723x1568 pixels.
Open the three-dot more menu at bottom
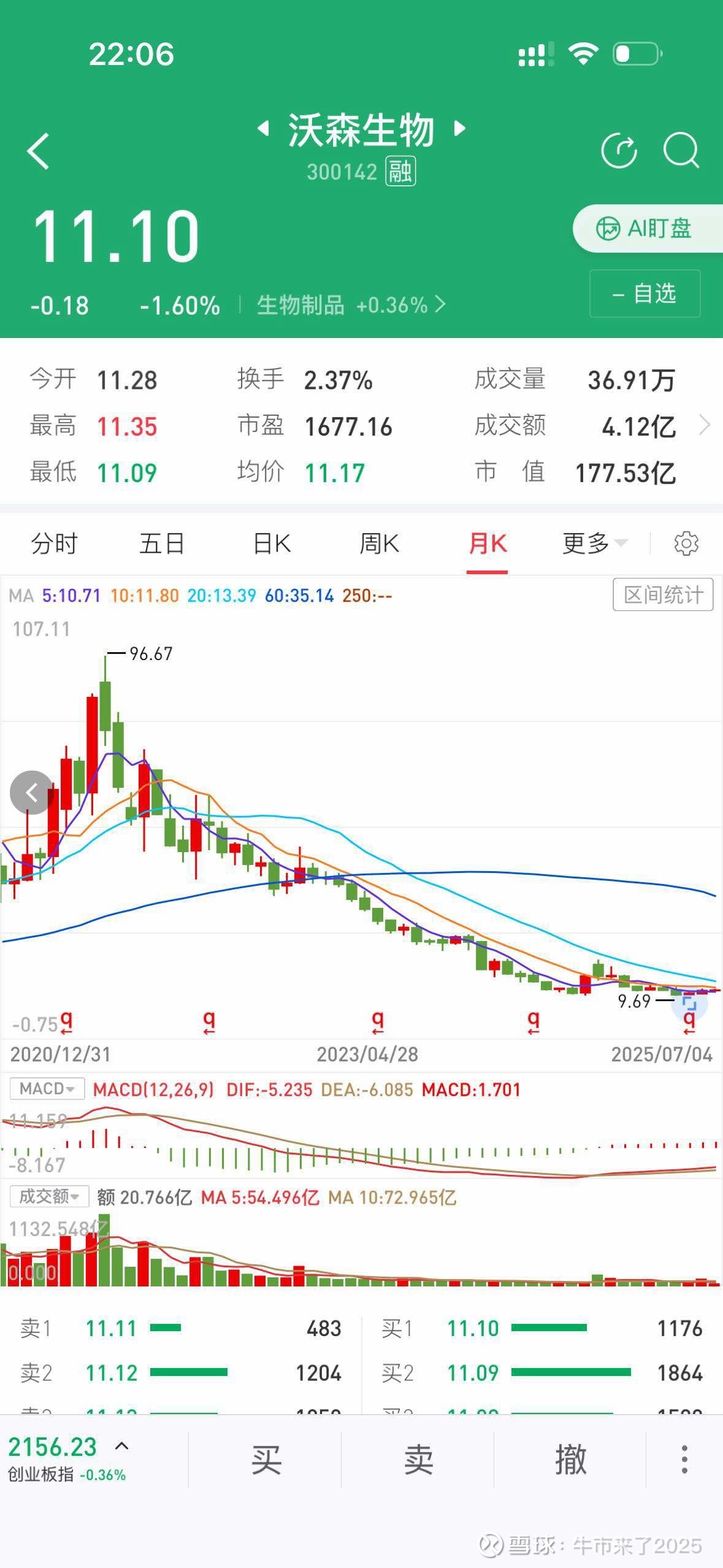coord(684,1459)
